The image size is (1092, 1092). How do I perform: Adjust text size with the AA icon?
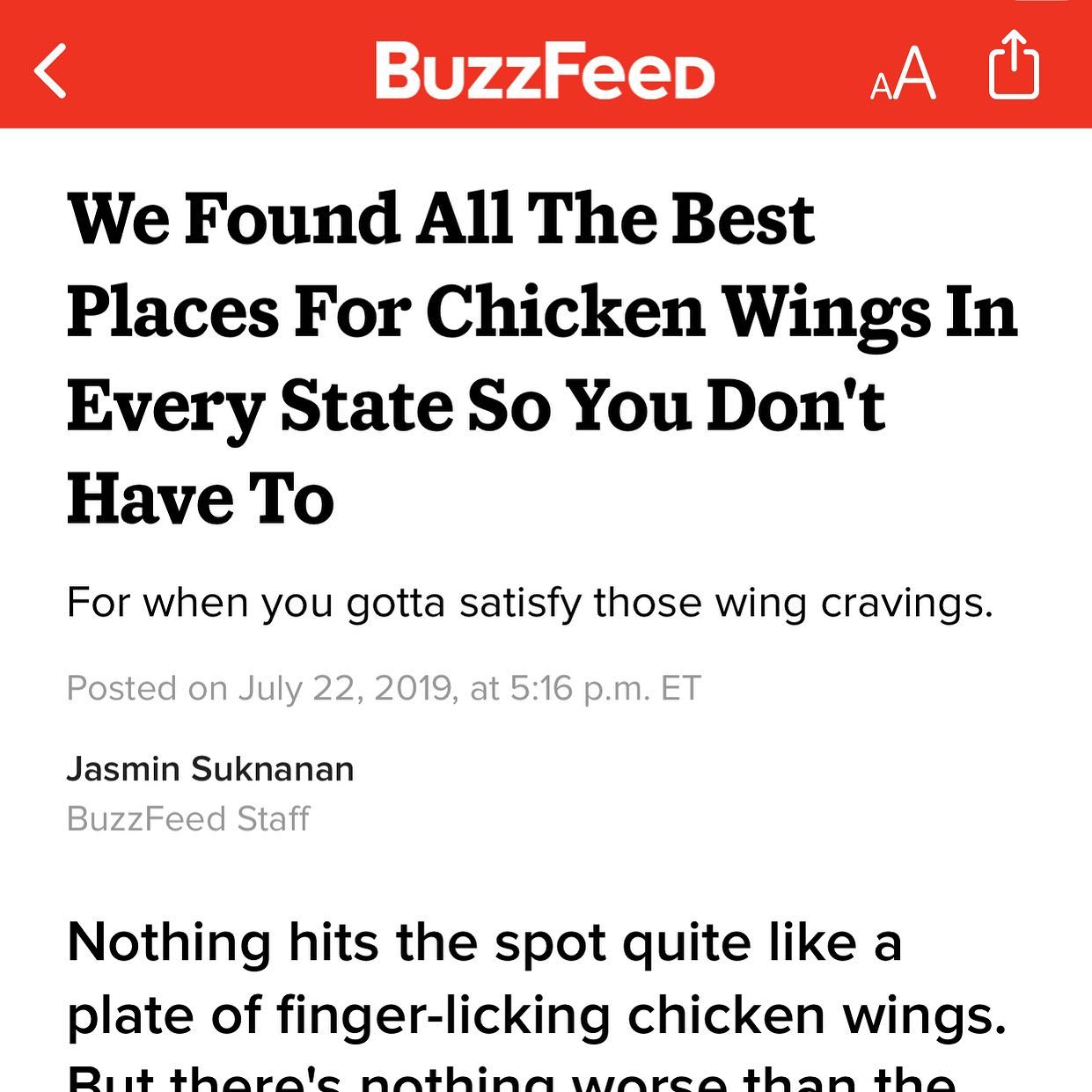point(903,74)
